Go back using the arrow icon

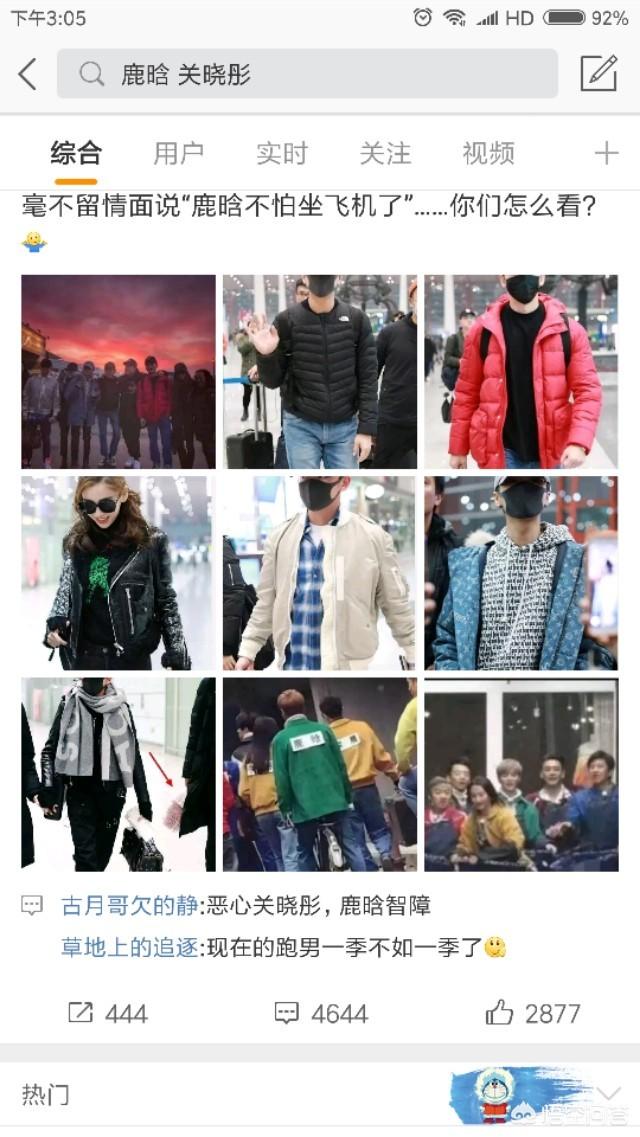tap(28, 74)
